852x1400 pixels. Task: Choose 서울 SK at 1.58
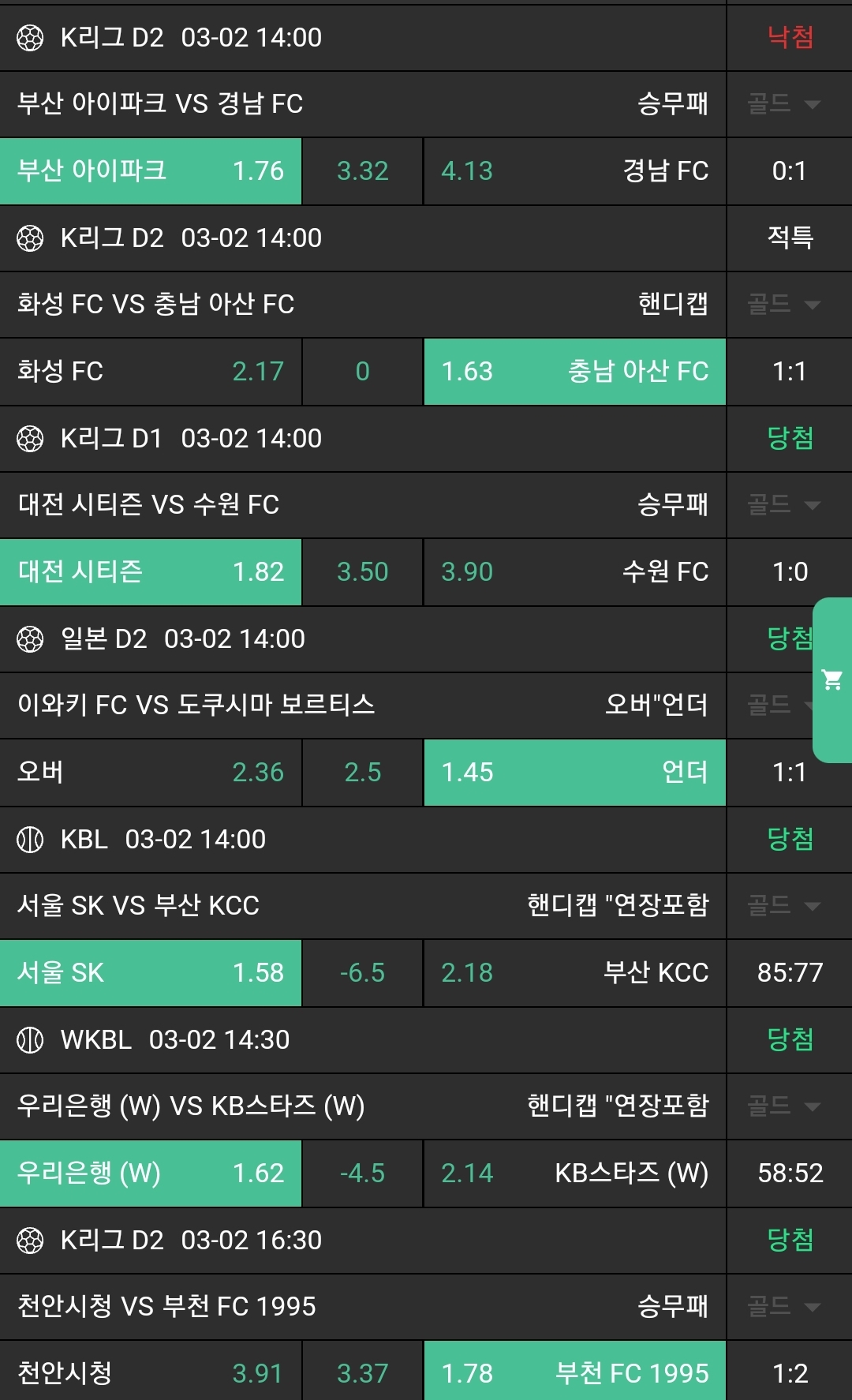pyautogui.click(x=151, y=973)
